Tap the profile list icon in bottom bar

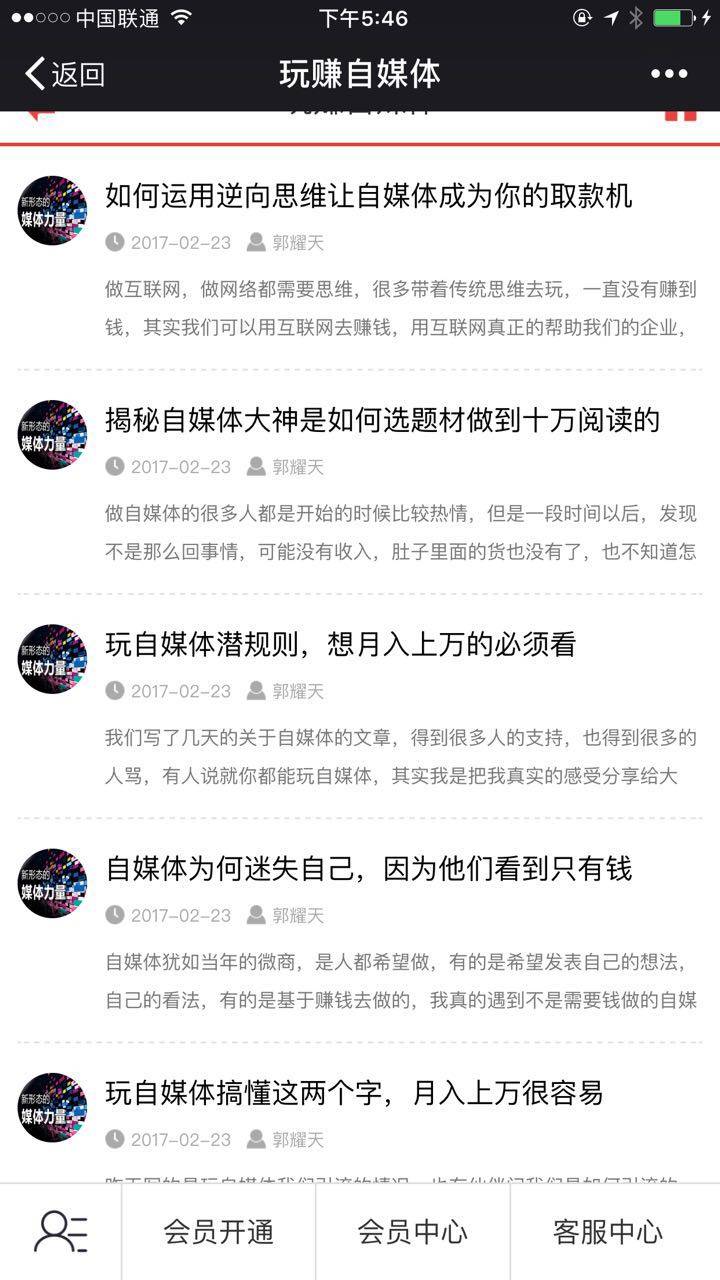61,1232
